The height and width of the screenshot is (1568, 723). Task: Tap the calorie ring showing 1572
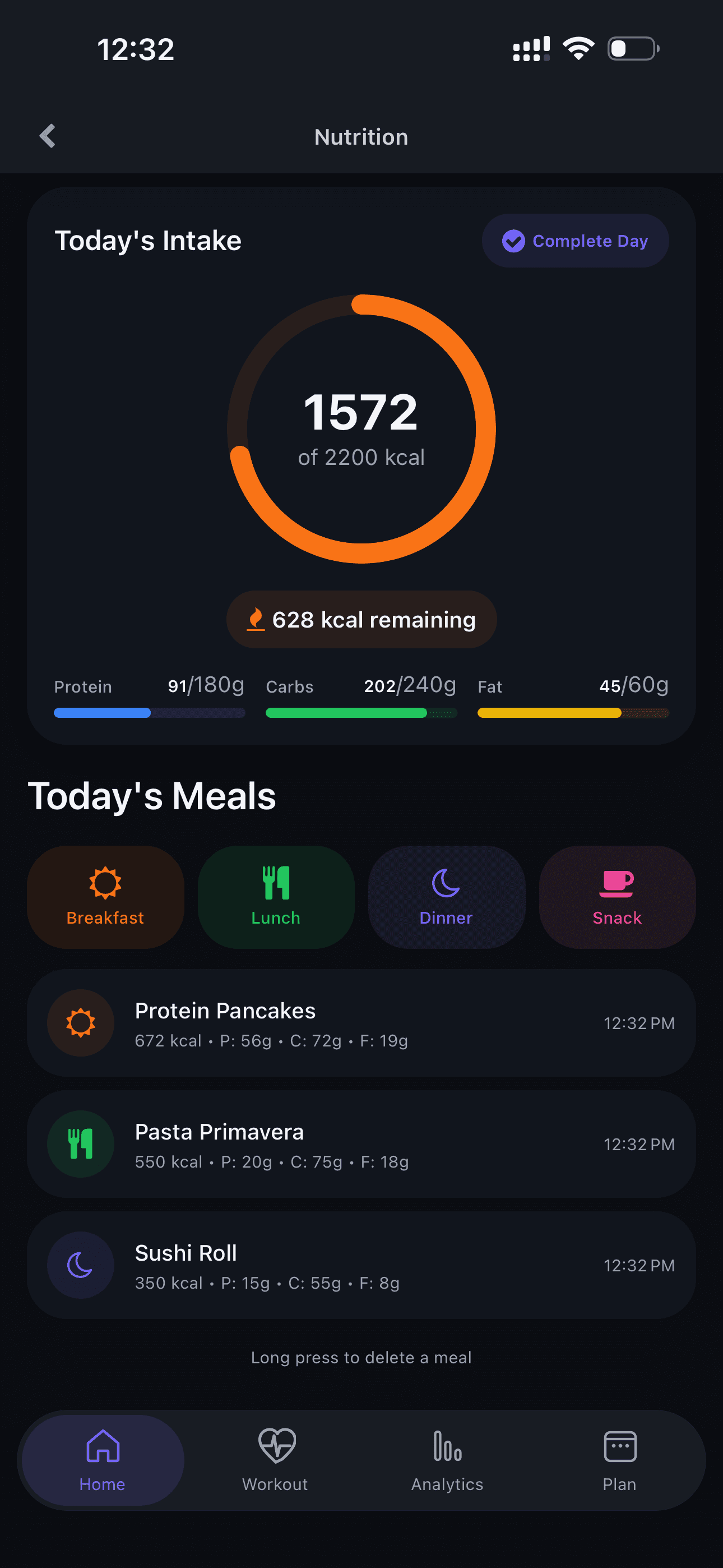click(x=361, y=427)
